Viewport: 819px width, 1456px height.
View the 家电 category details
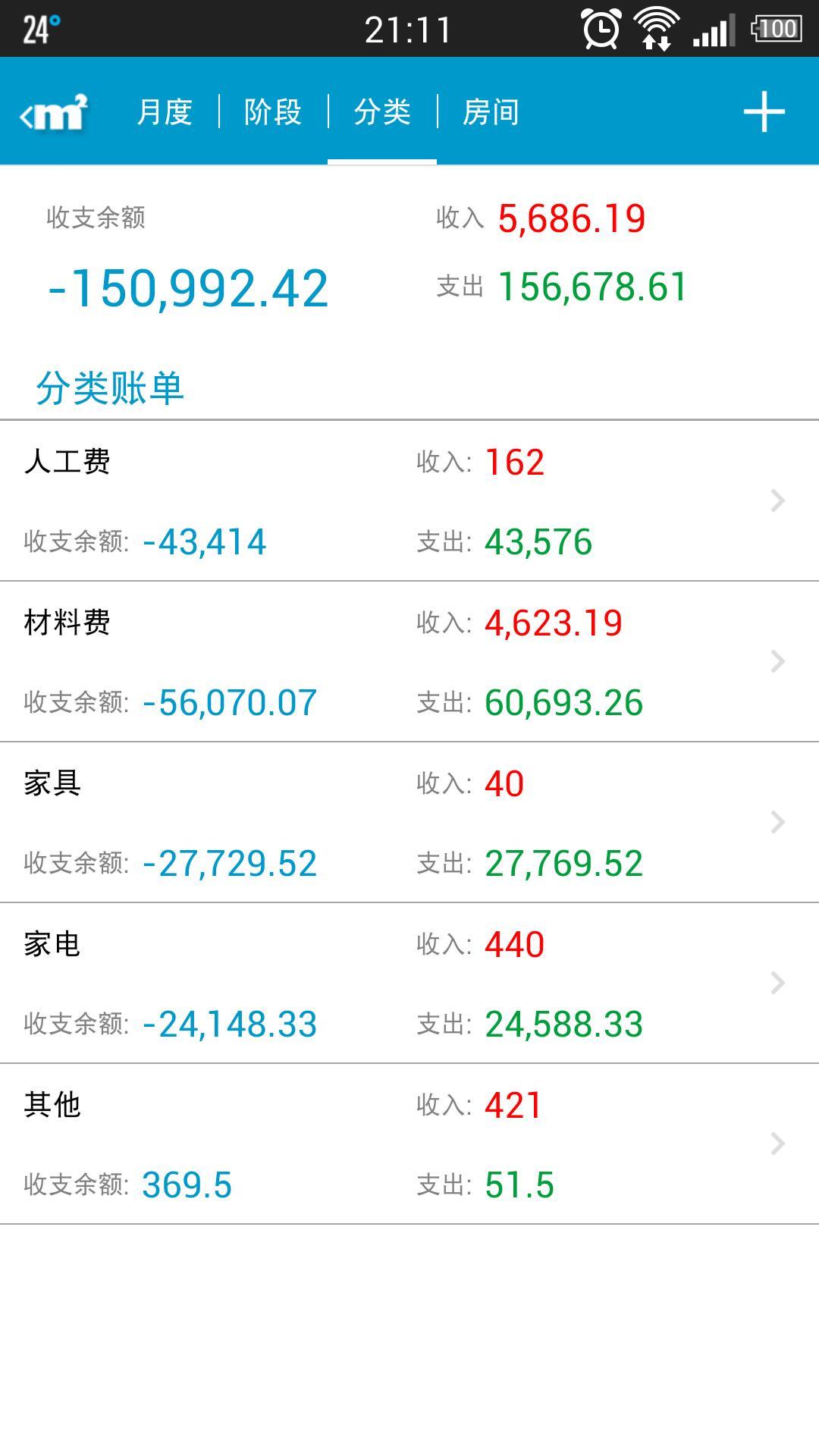(x=409, y=984)
